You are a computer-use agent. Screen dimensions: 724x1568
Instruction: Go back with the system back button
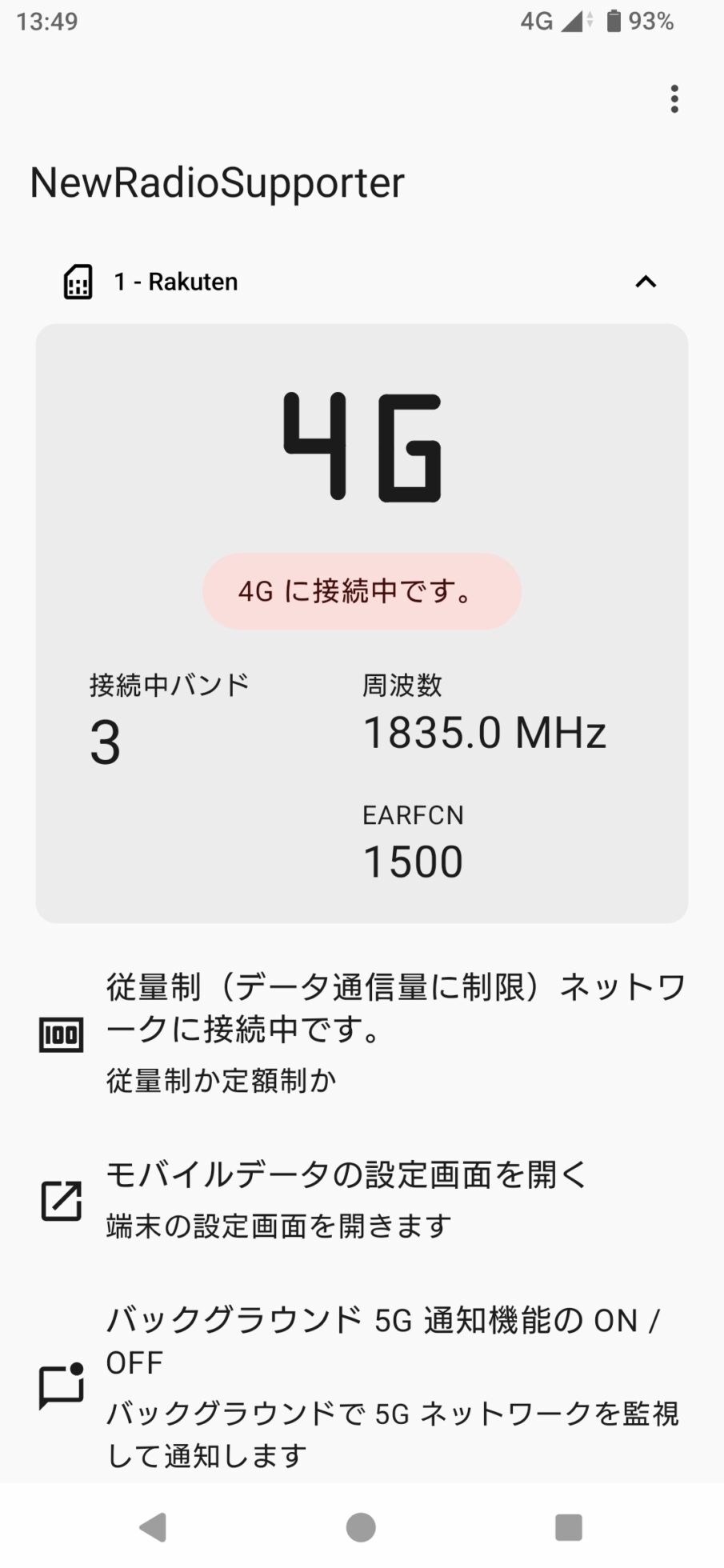(x=153, y=1527)
